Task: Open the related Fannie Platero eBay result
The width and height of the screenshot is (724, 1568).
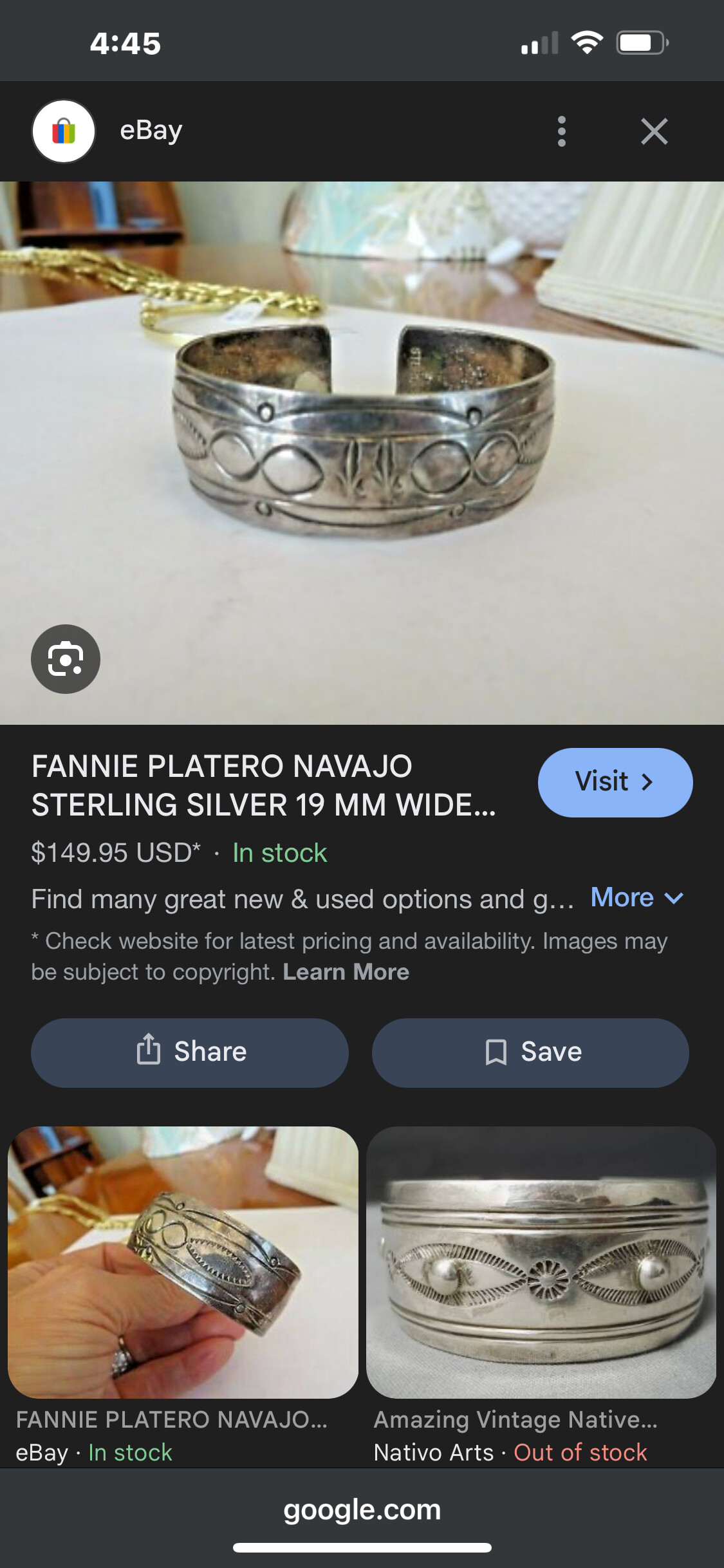Action: coord(183,1295)
